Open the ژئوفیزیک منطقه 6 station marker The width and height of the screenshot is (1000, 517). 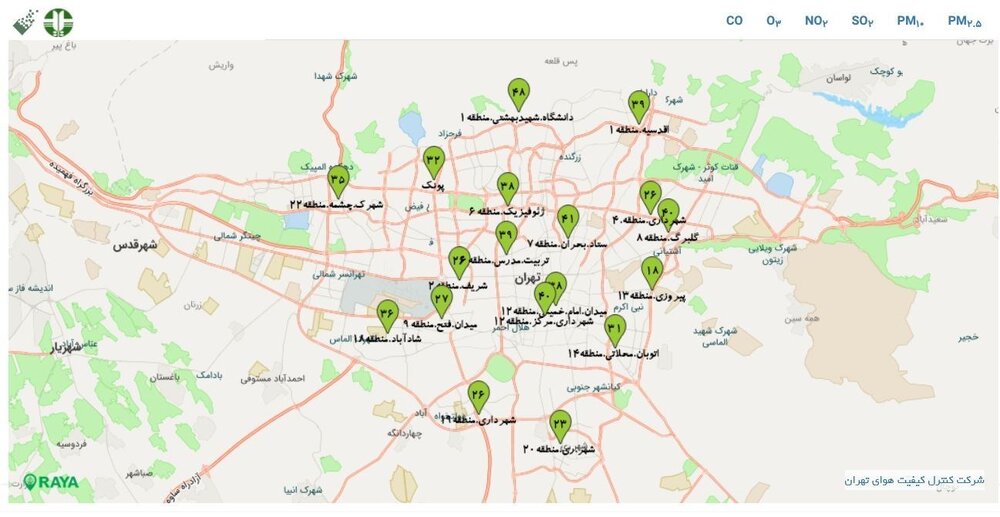tap(507, 187)
